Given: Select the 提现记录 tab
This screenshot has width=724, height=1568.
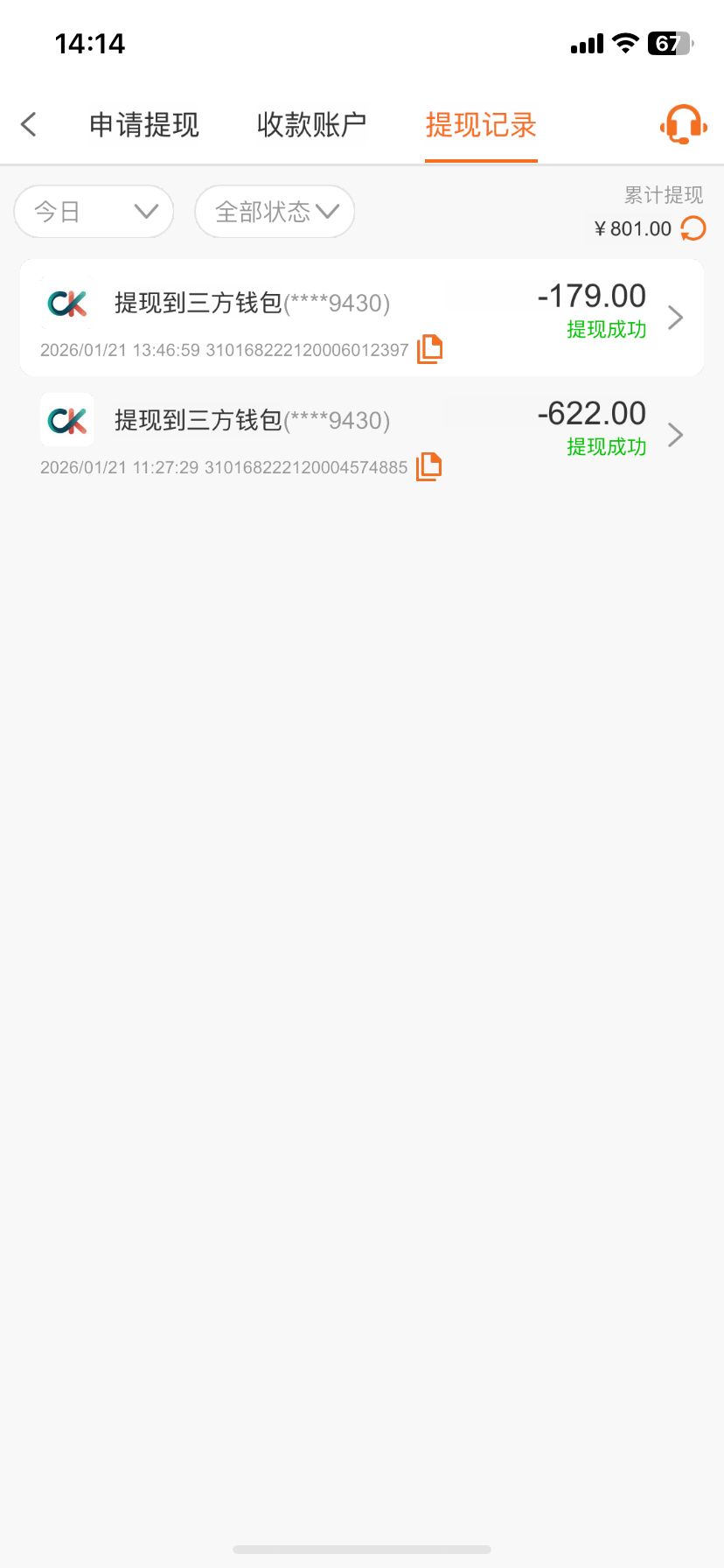Looking at the screenshot, I should [x=481, y=125].
